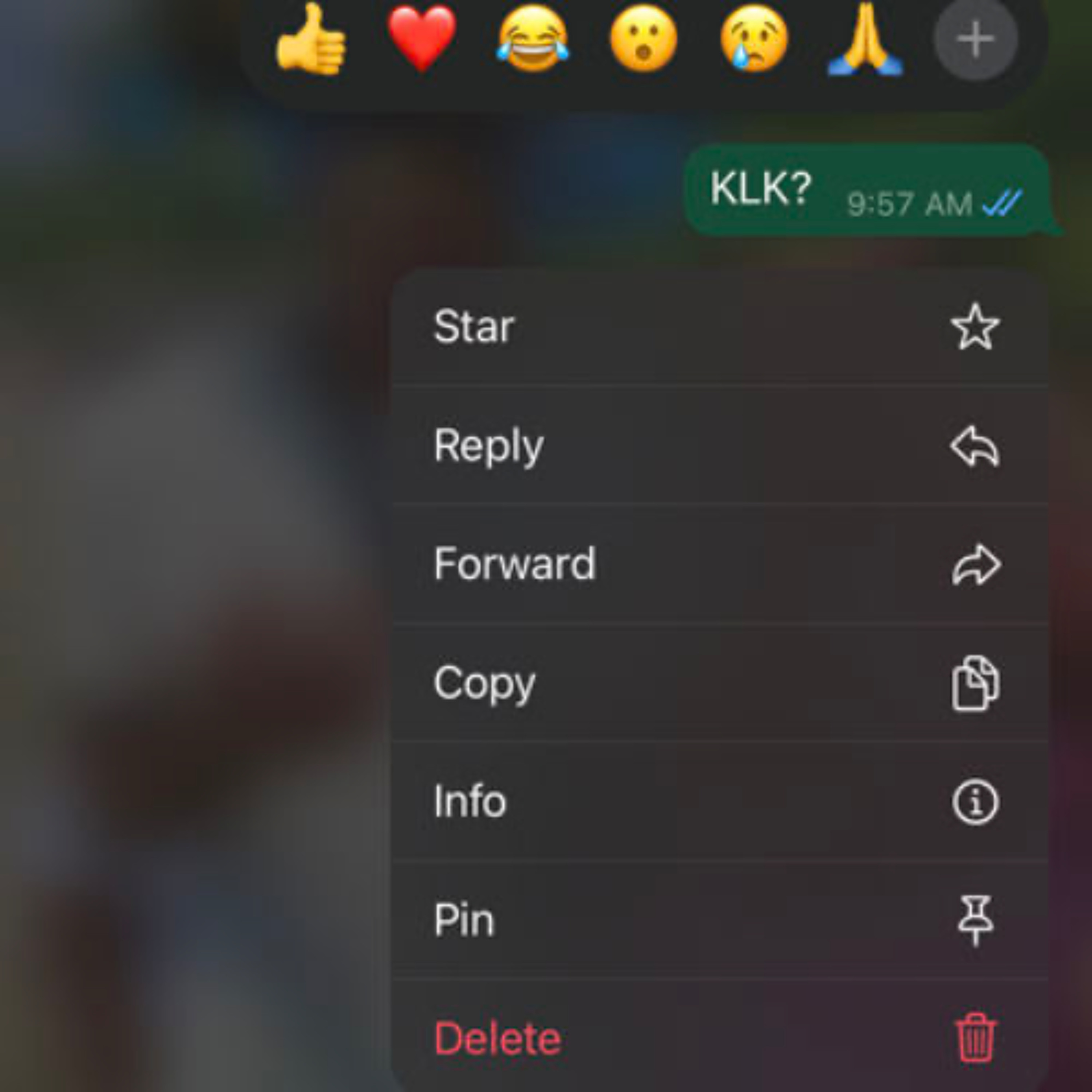React with the laughing tears emoji
The width and height of the screenshot is (1092, 1092).
[x=533, y=40]
